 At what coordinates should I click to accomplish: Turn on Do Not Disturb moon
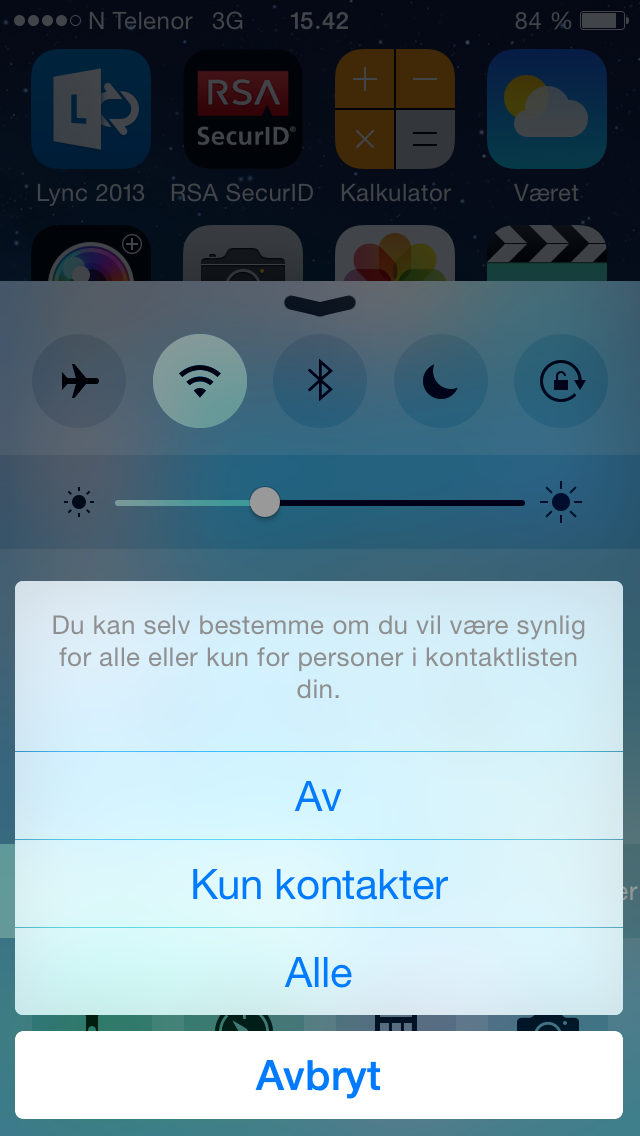coord(441,381)
